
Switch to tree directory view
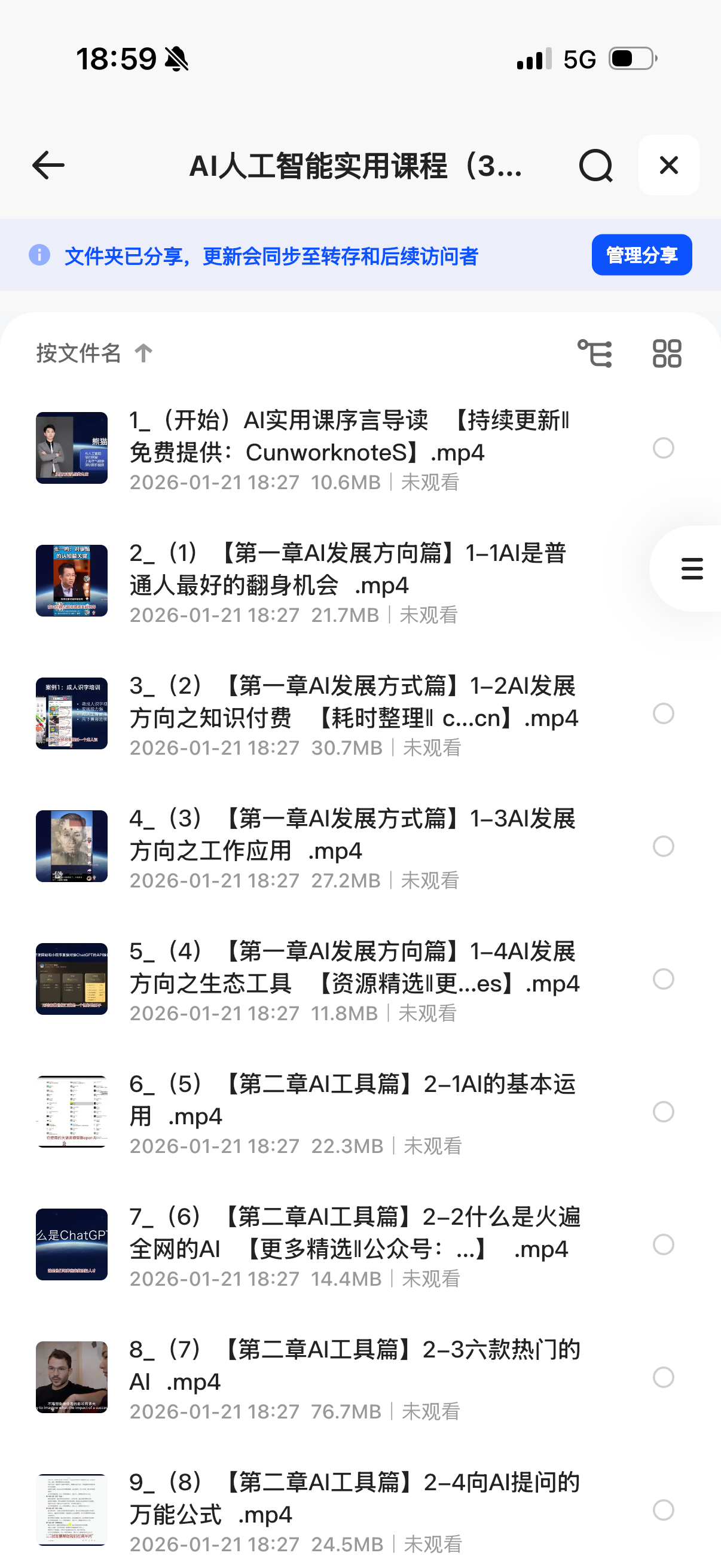point(594,353)
